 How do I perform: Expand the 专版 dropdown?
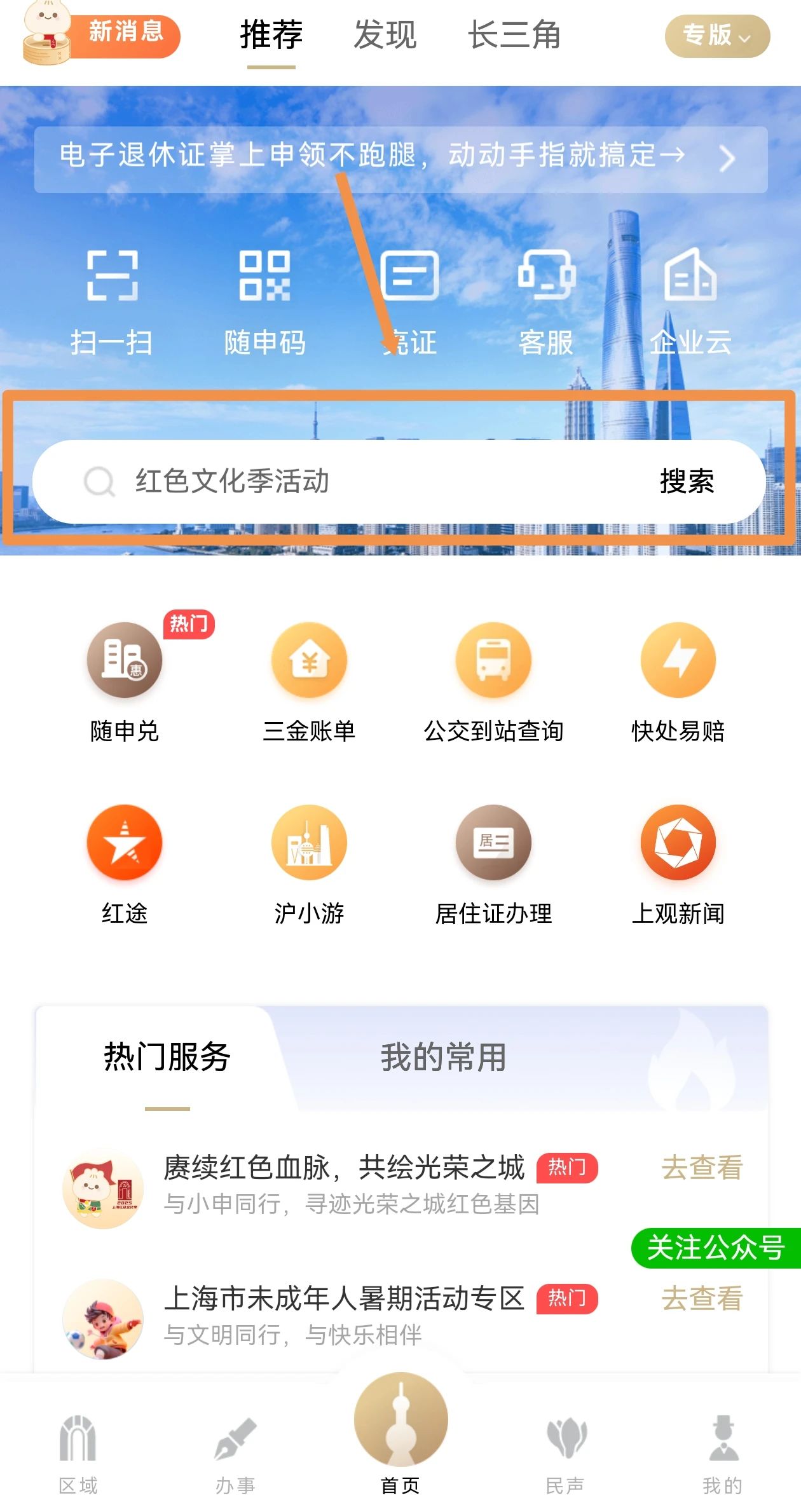[716, 36]
